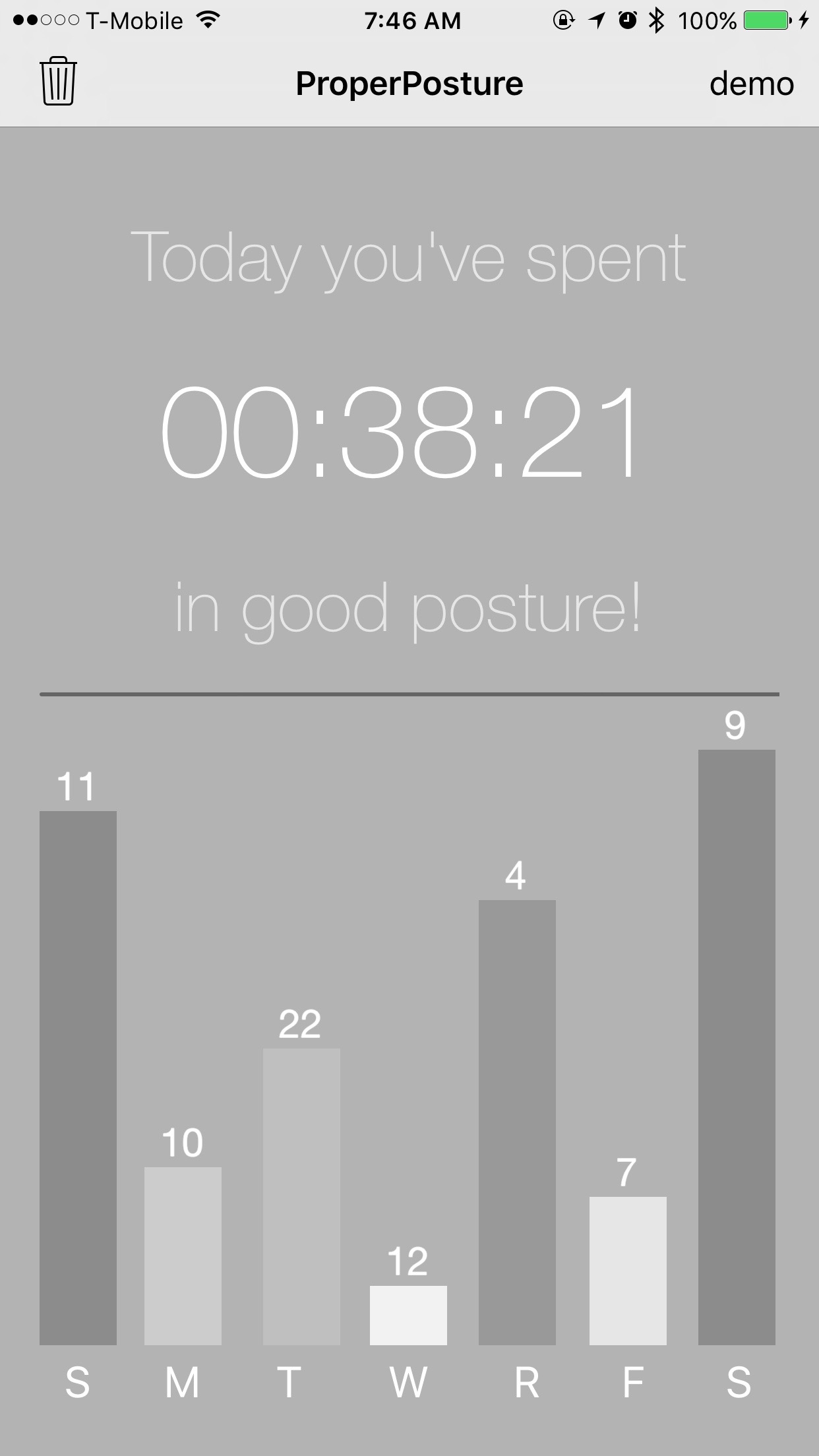819x1456 pixels.
Task: Tap the trash can icon
Action: click(59, 82)
